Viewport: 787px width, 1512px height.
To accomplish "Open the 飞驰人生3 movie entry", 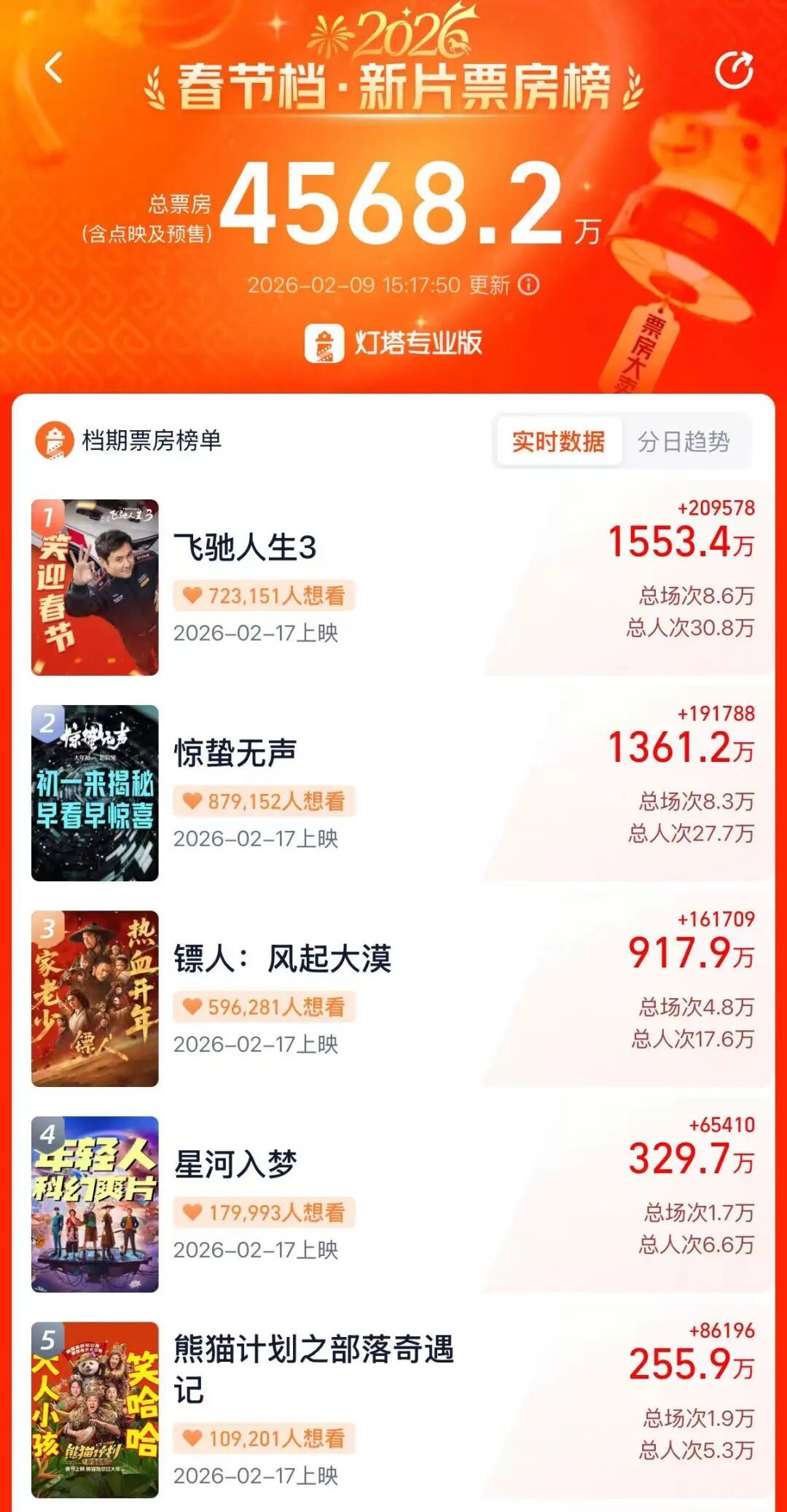I will (245, 547).
